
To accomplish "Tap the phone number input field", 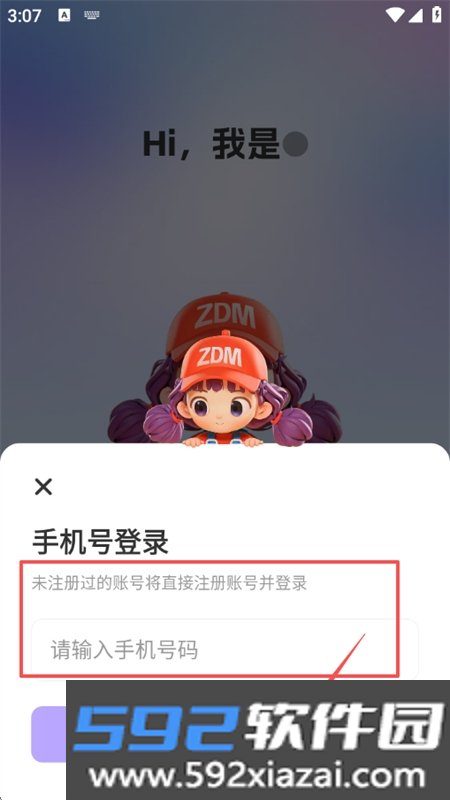I will click(225, 649).
